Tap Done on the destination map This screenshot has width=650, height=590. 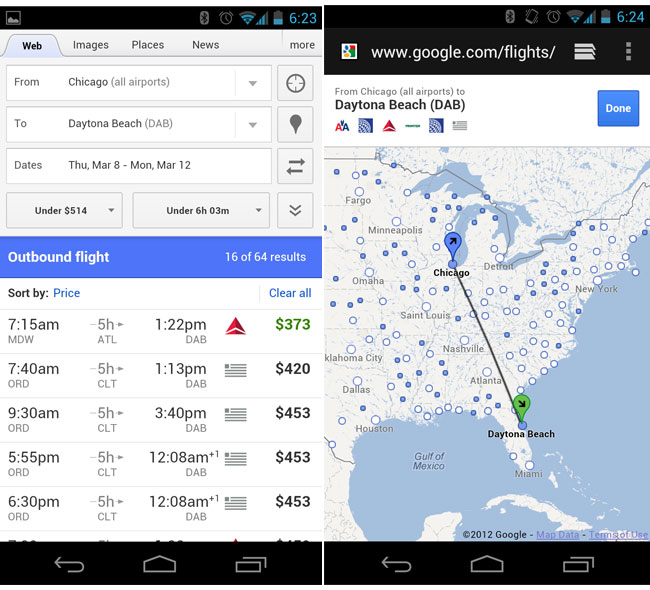618,109
